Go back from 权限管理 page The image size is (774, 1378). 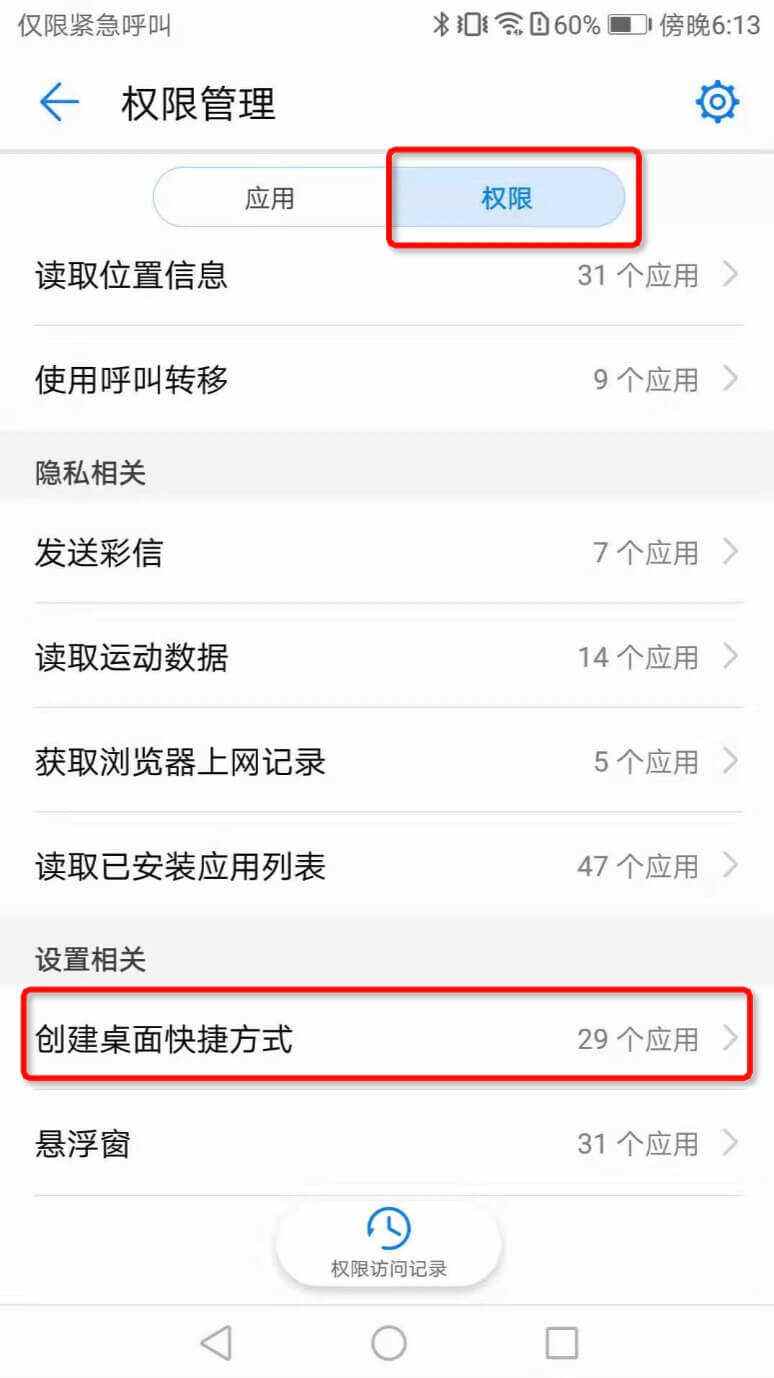point(59,103)
